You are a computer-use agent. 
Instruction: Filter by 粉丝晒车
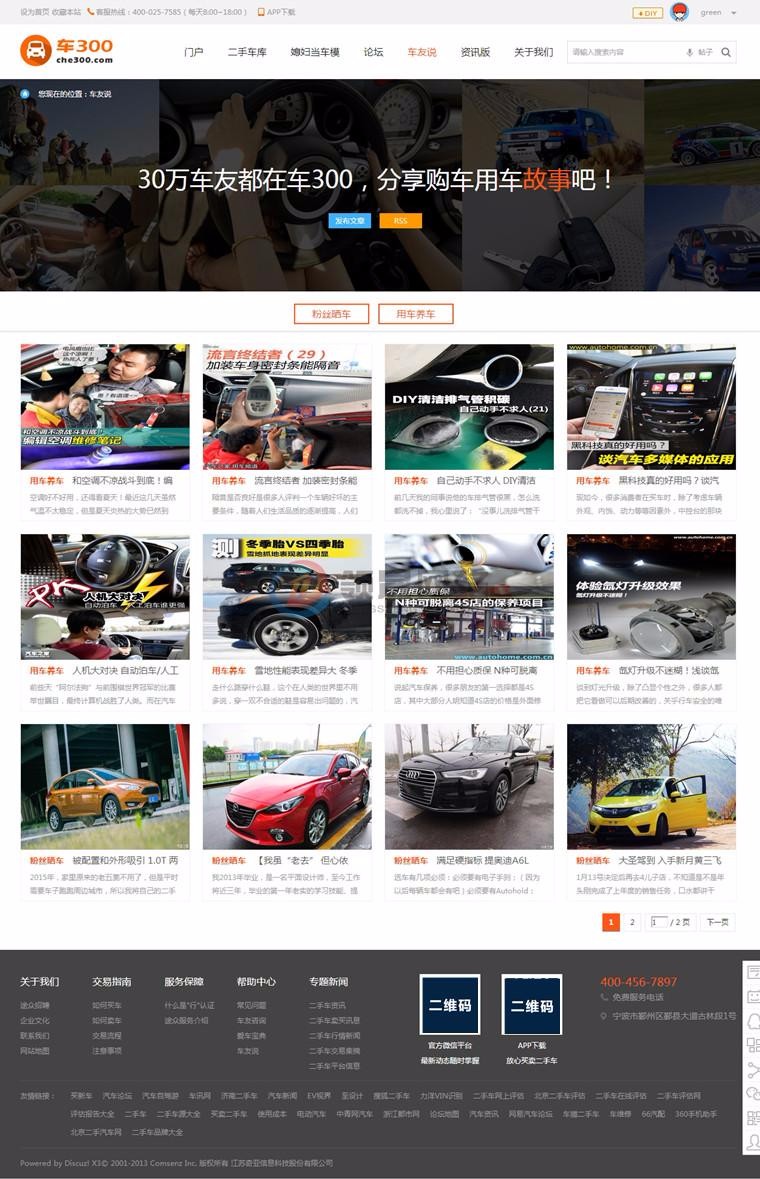331,314
